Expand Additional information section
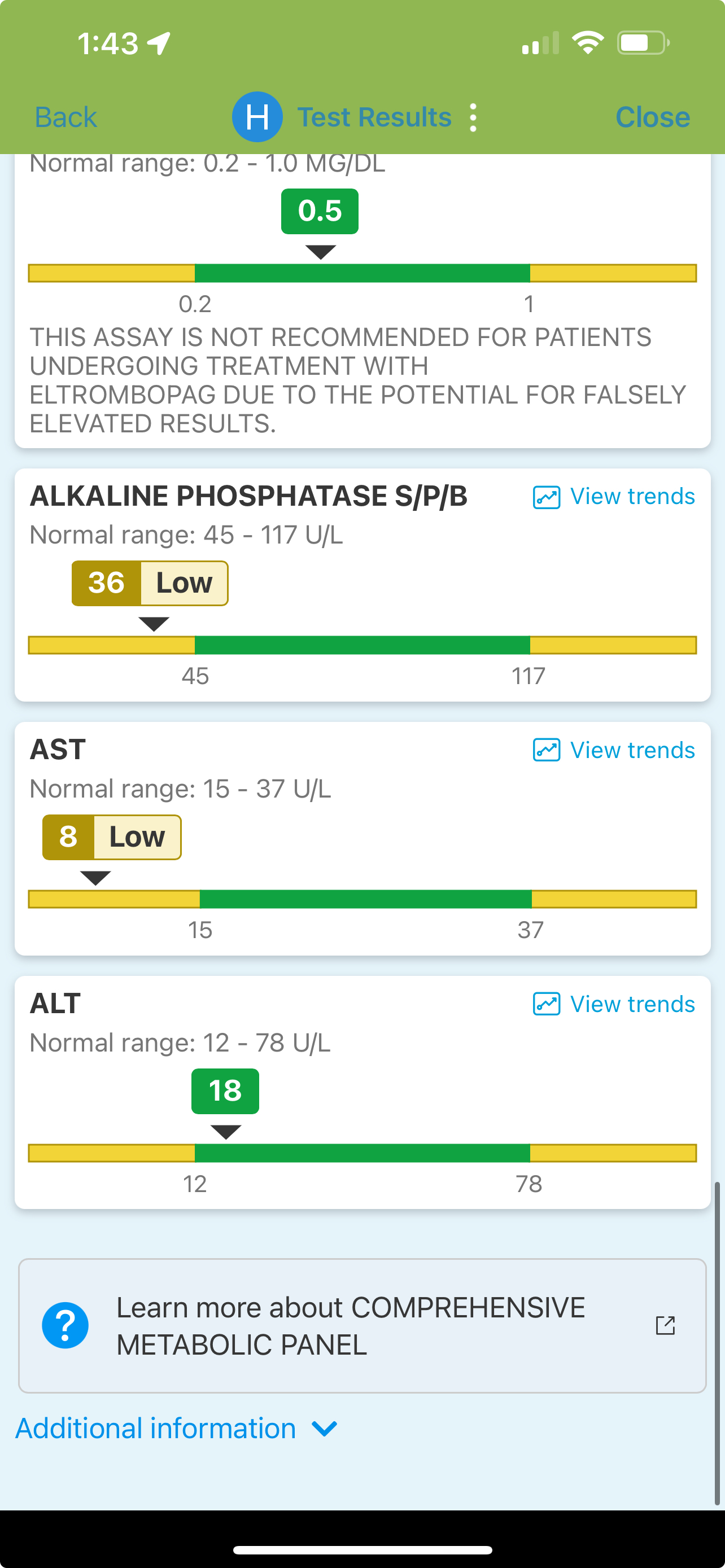This screenshot has height=1568, width=725. coord(176,1428)
